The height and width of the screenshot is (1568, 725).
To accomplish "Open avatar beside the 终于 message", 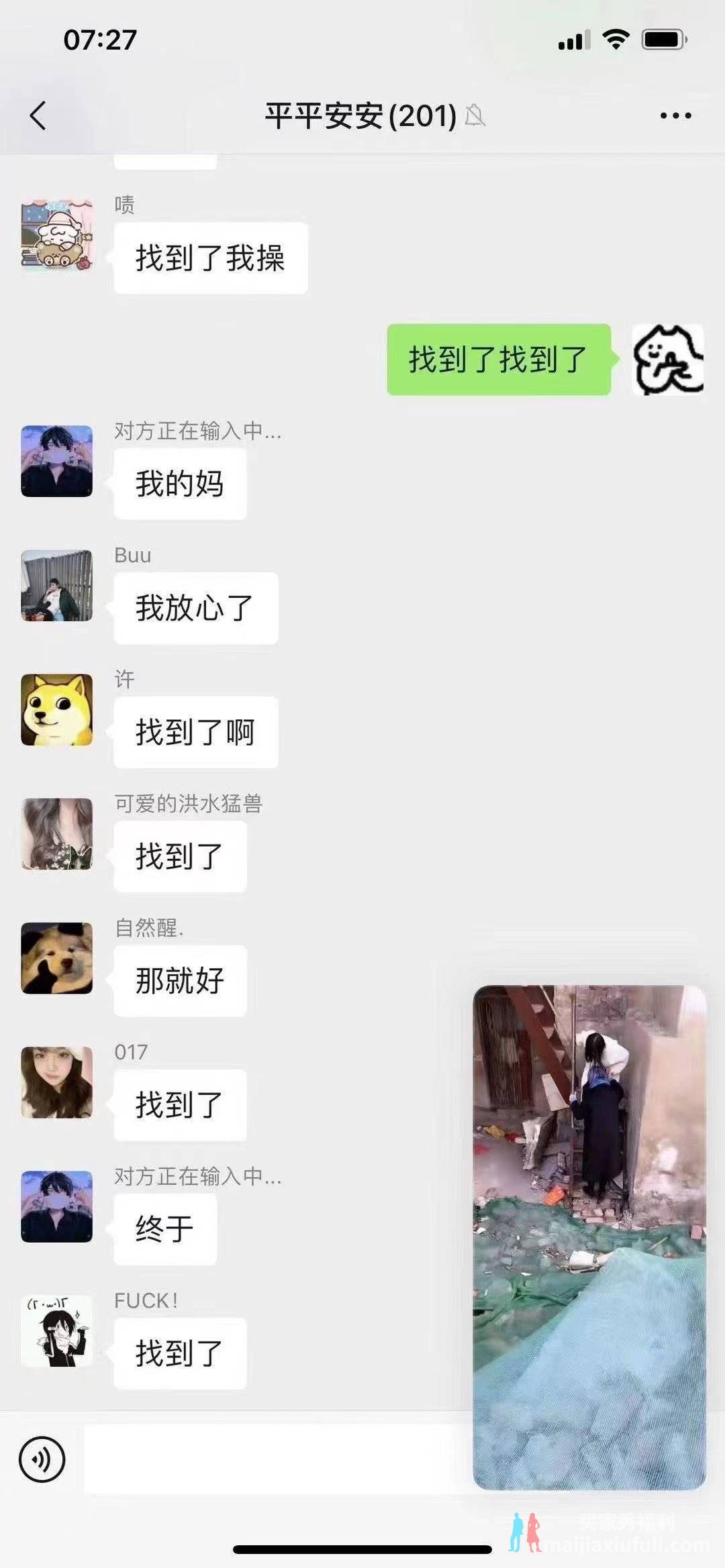I will pos(56,1206).
